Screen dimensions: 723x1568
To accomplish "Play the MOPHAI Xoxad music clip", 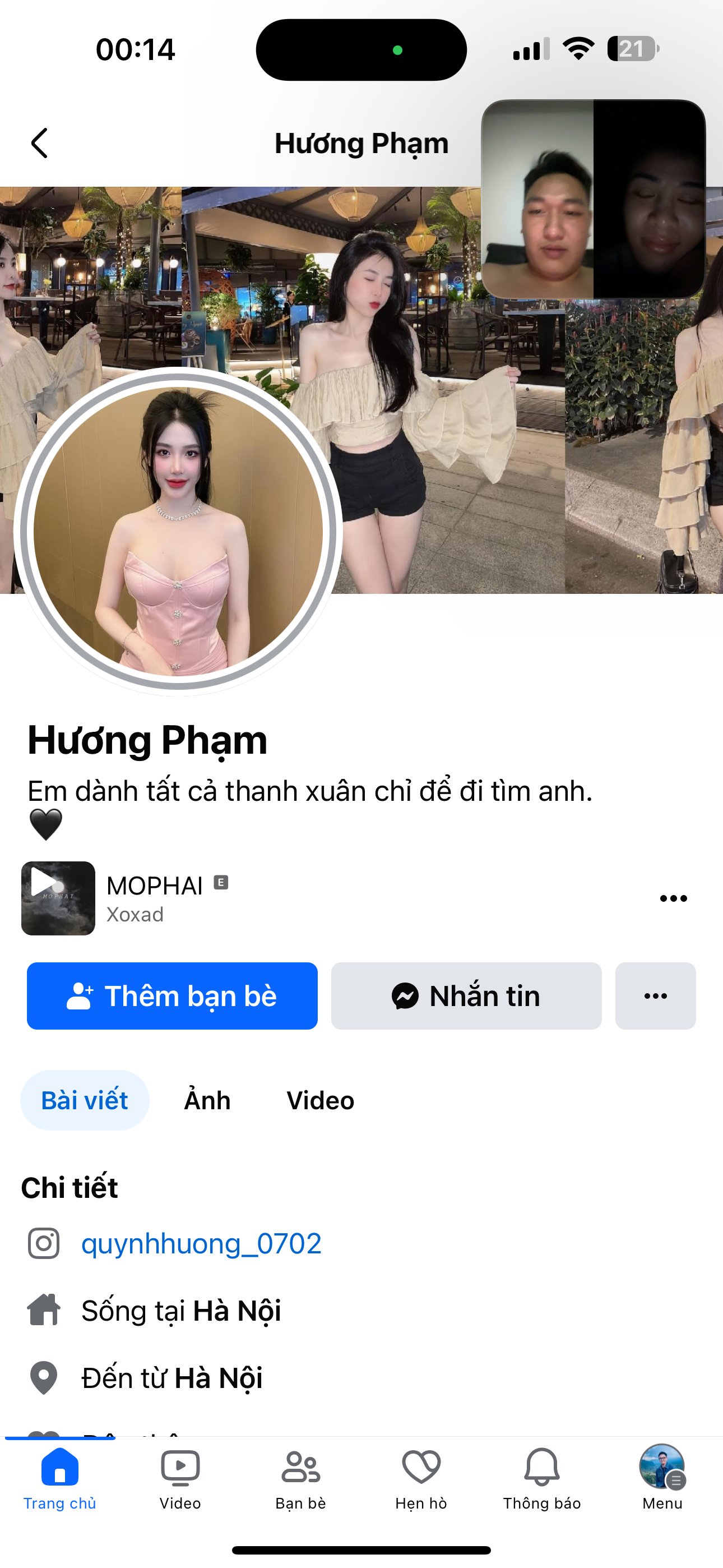I will pyautogui.click(x=58, y=898).
